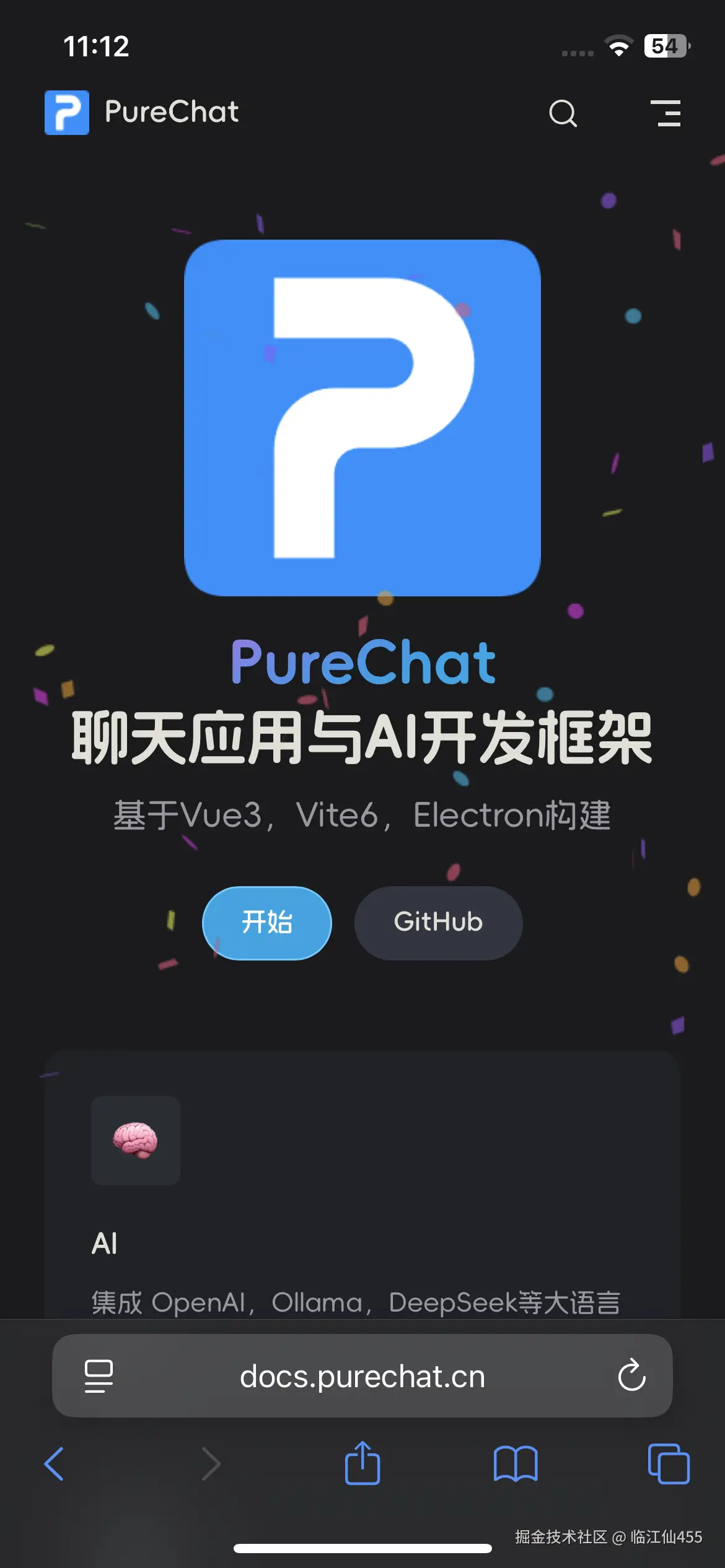Open the navigation hamburger menu
This screenshot has height=1568, width=725.
[x=667, y=114]
